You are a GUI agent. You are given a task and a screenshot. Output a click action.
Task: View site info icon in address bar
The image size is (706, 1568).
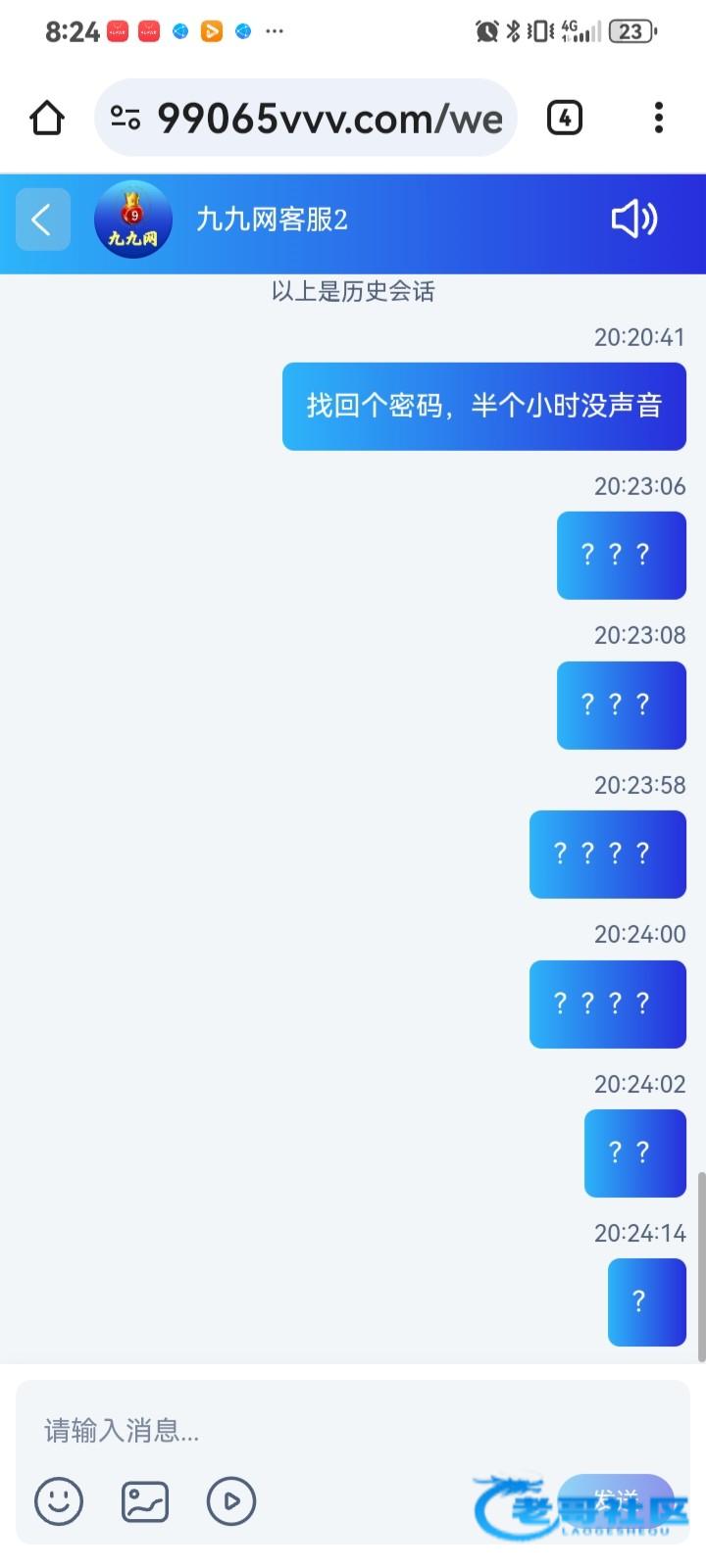click(x=126, y=119)
